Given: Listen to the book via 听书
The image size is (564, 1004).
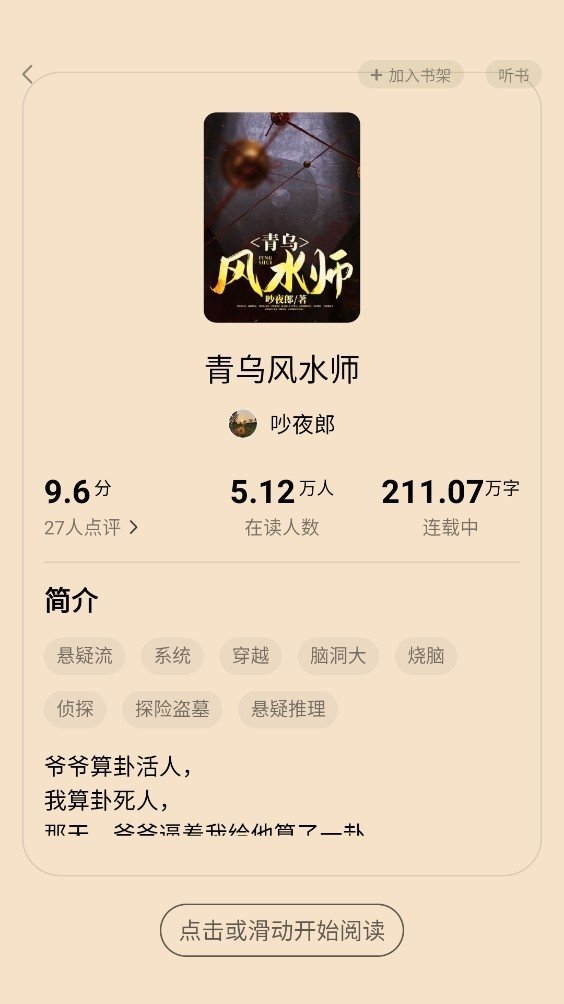Looking at the screenshot, I should 513,75.
